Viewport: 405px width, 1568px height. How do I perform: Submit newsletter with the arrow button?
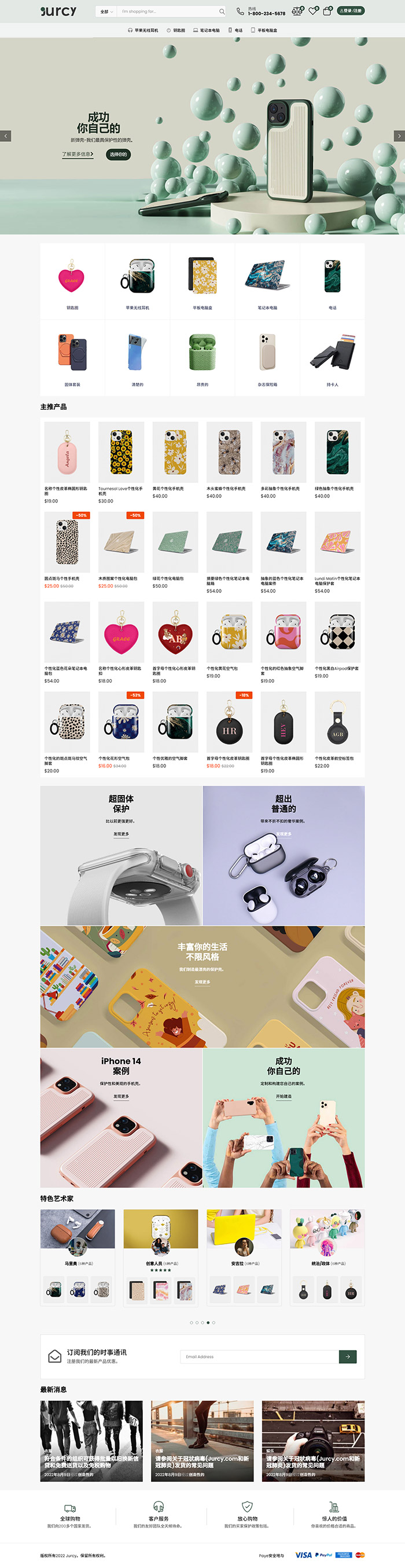[x=347, y=1357]
